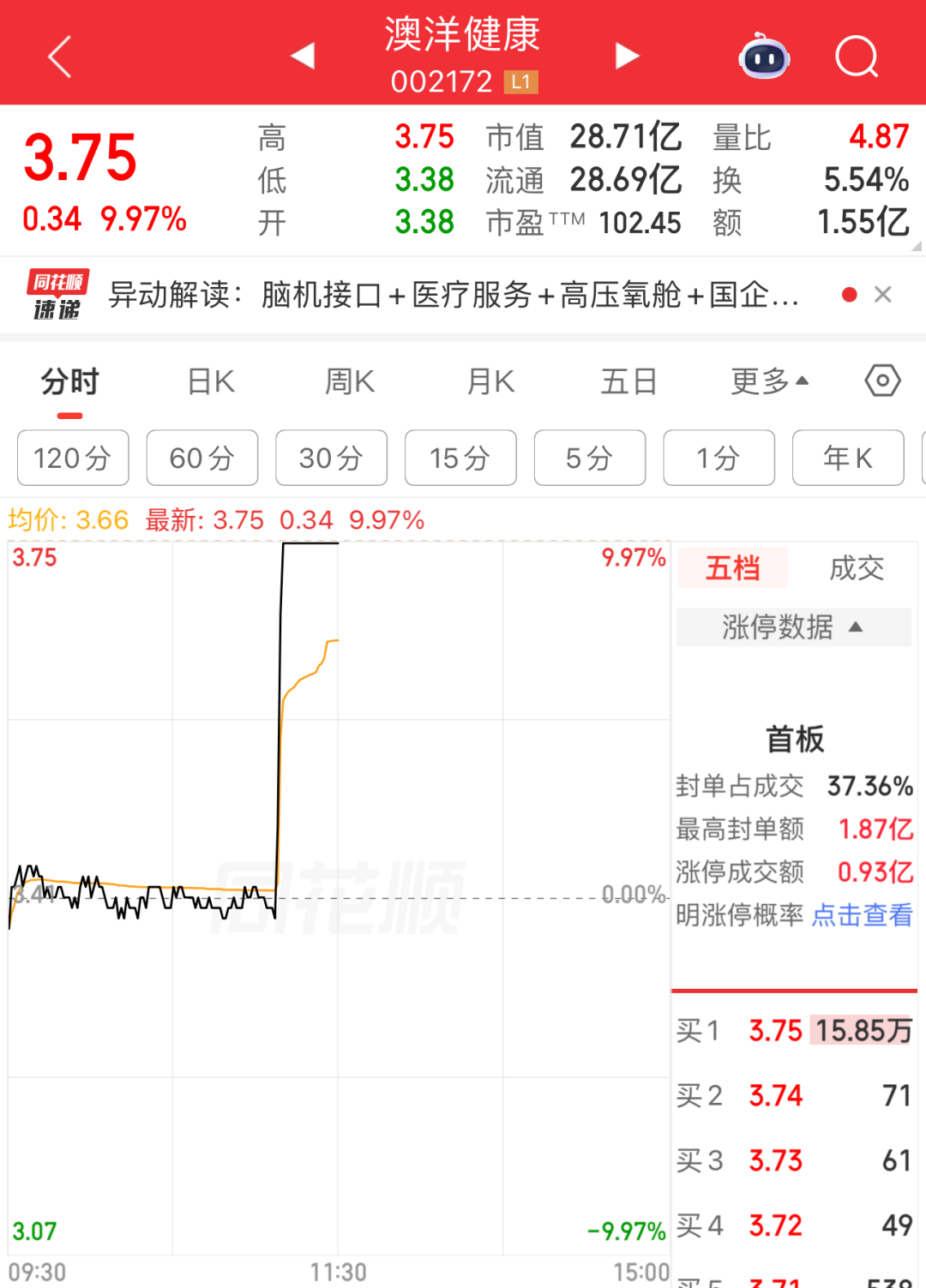This screenshot has height=1288, width=926.
Task: Switch to the 成交 tab
Action: (856, 568)
